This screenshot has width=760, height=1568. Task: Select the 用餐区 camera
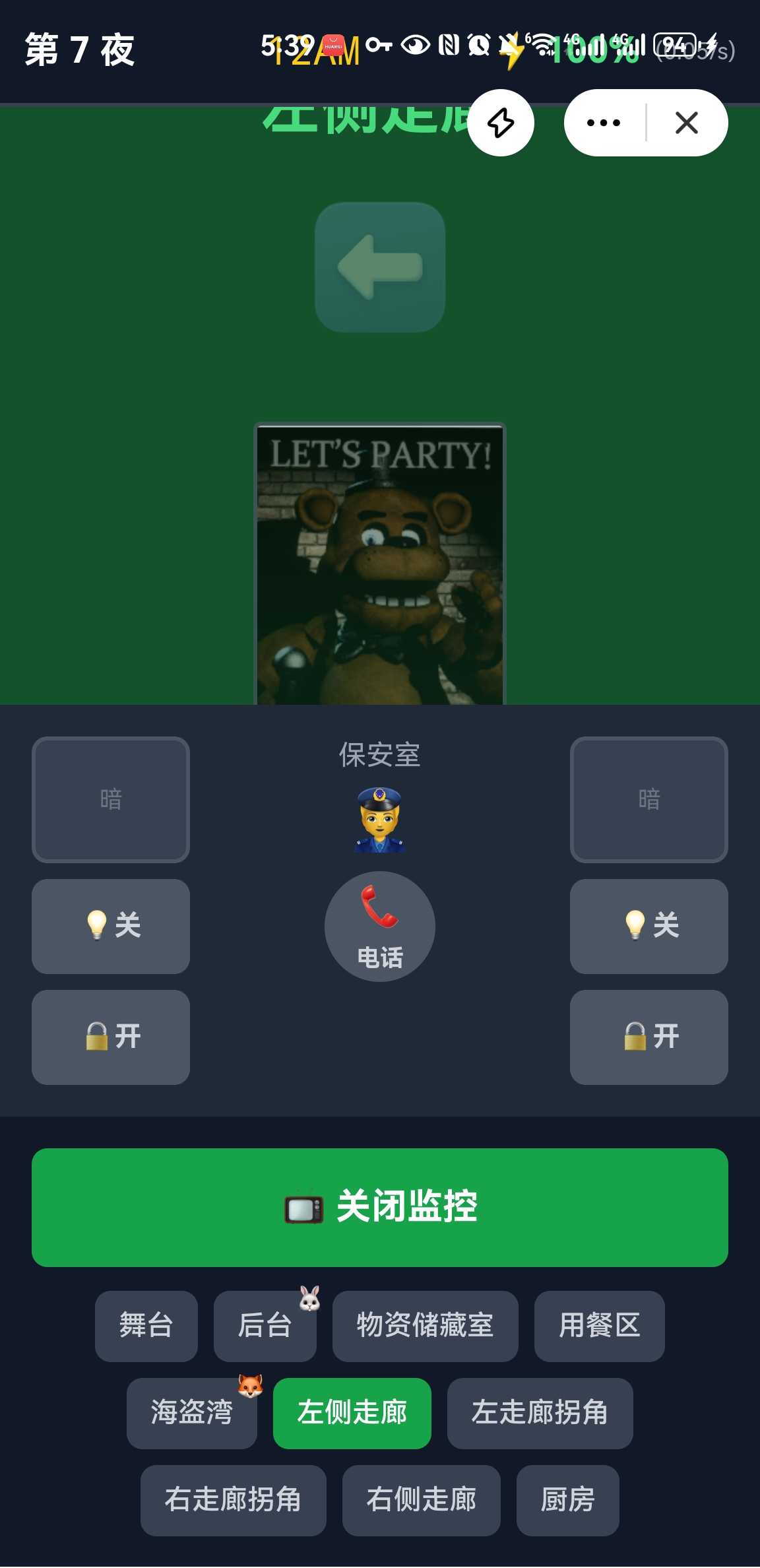coord(600,1326)
